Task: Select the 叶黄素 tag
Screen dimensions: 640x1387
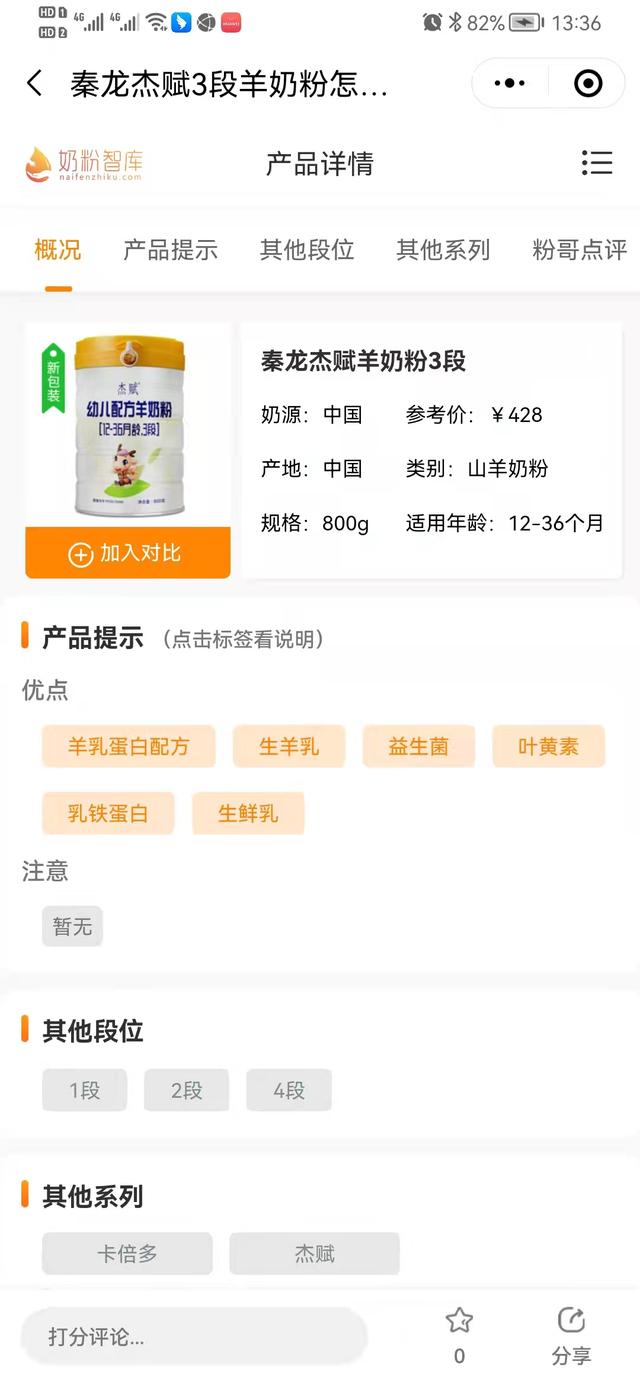Action: (548, 746)
